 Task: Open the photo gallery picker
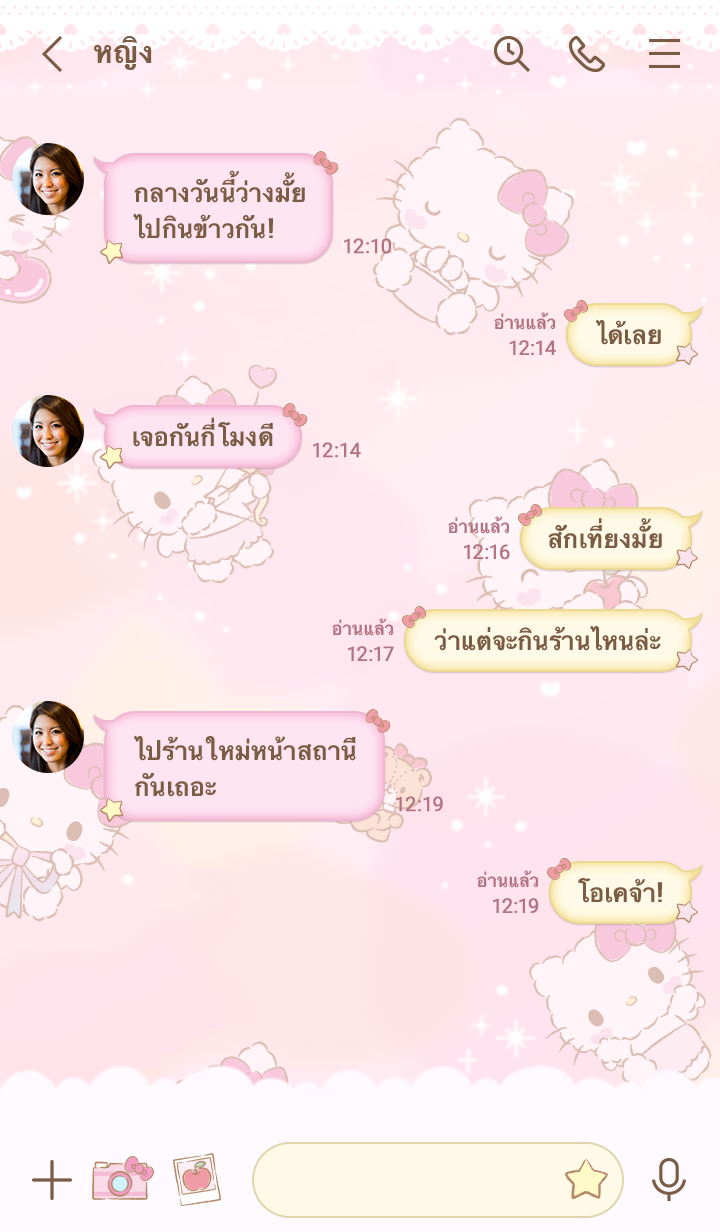tap(196, 1180)
